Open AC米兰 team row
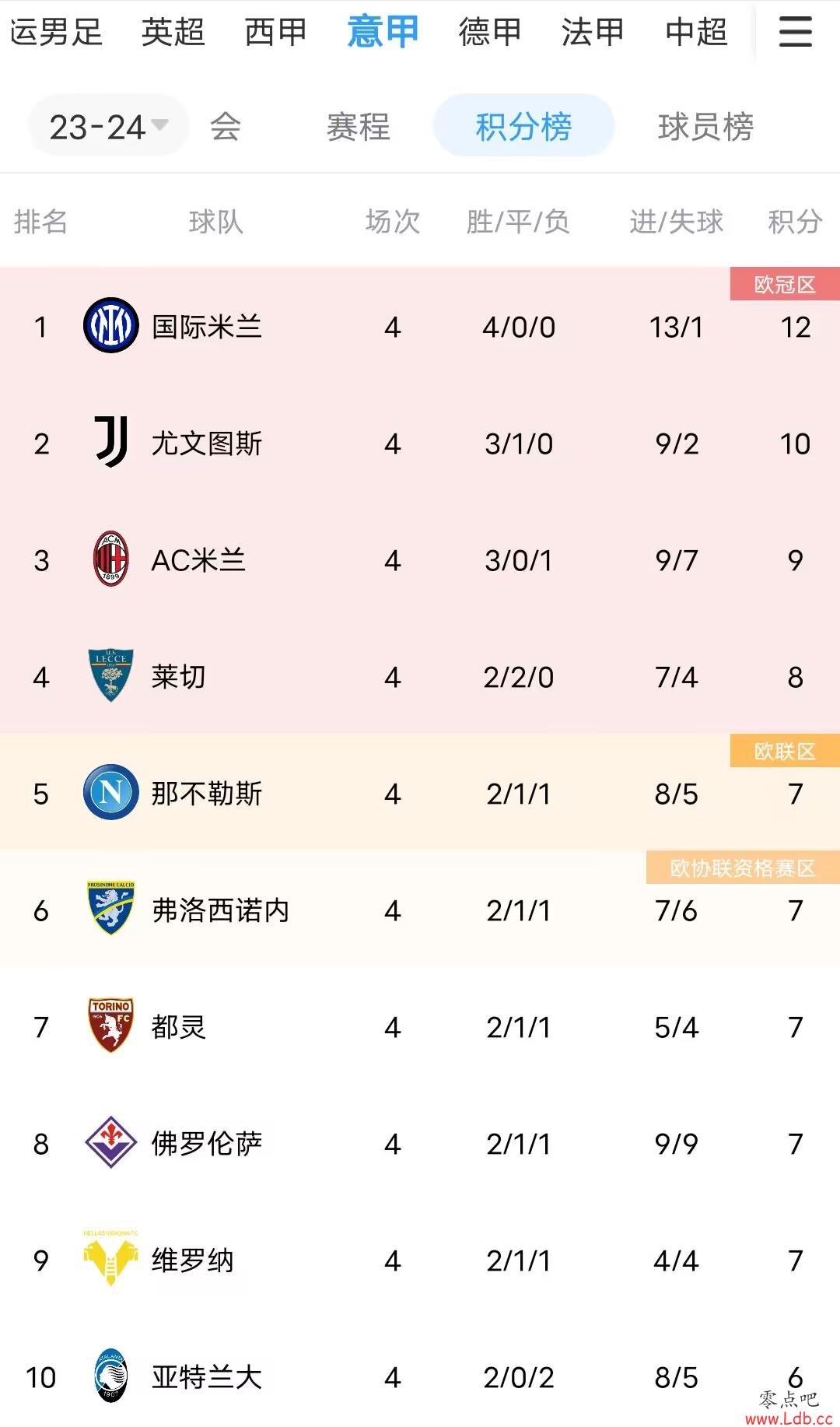This screenshot has height=1427, width=840. [420, 559]
